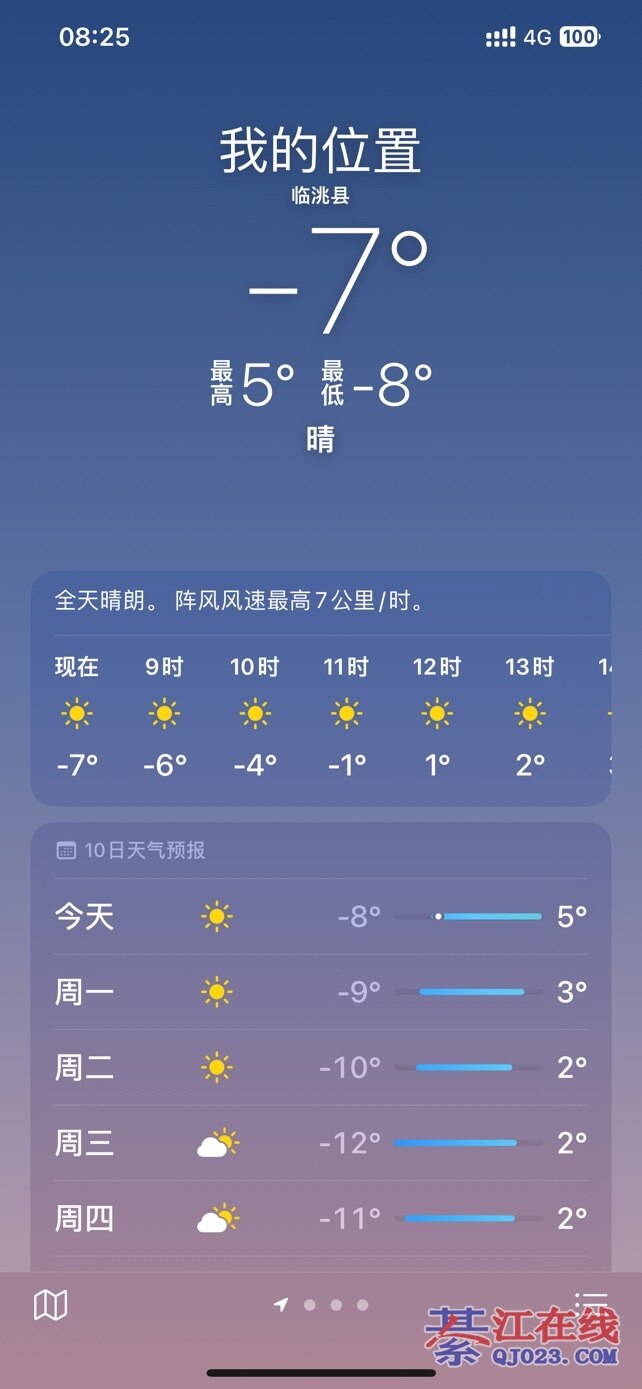
Task: Open Monday (周一) forecast details
Action: pyautogui.click(x=320, y=992)
